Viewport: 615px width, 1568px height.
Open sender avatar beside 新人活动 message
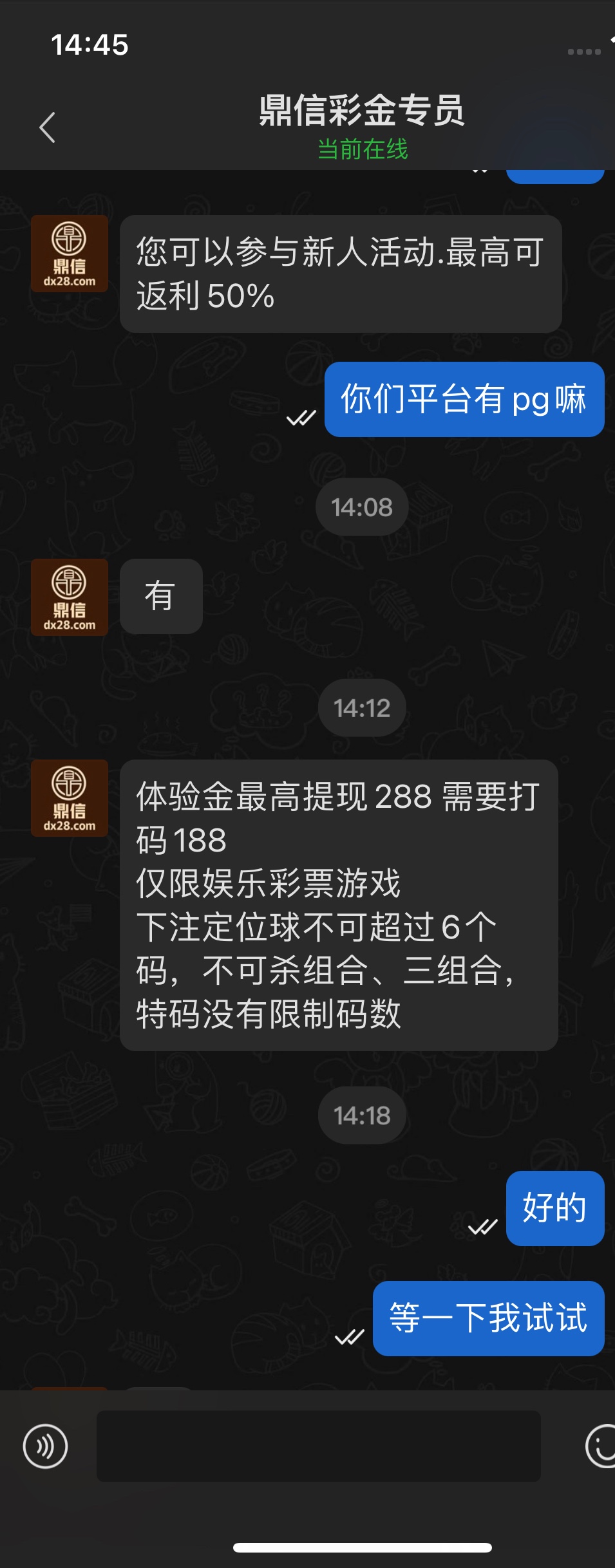pos(70,254)
